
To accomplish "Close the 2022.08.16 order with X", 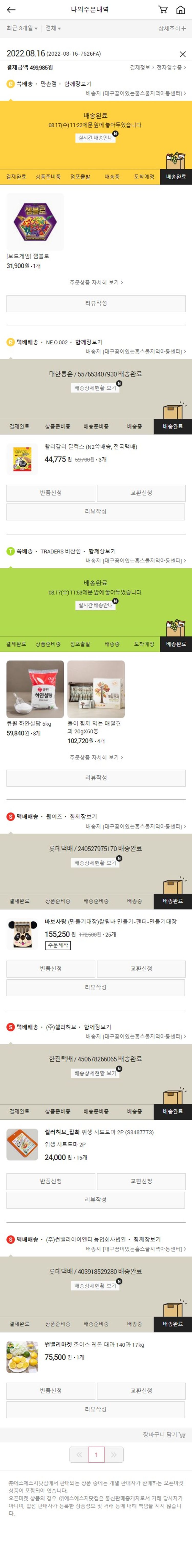I will click(x=182, y=54).
